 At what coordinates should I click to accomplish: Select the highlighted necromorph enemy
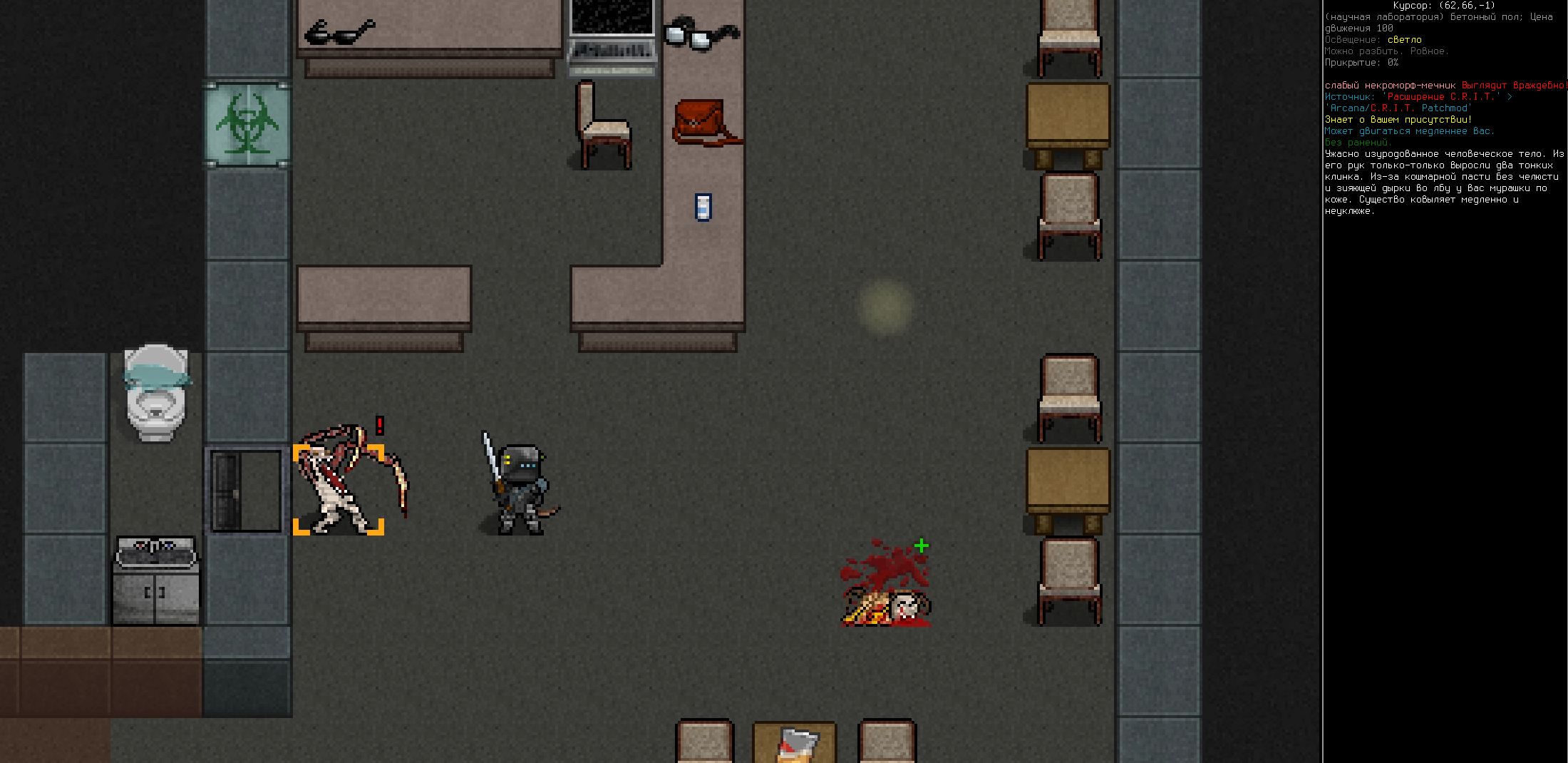click(x=339, y=489)
